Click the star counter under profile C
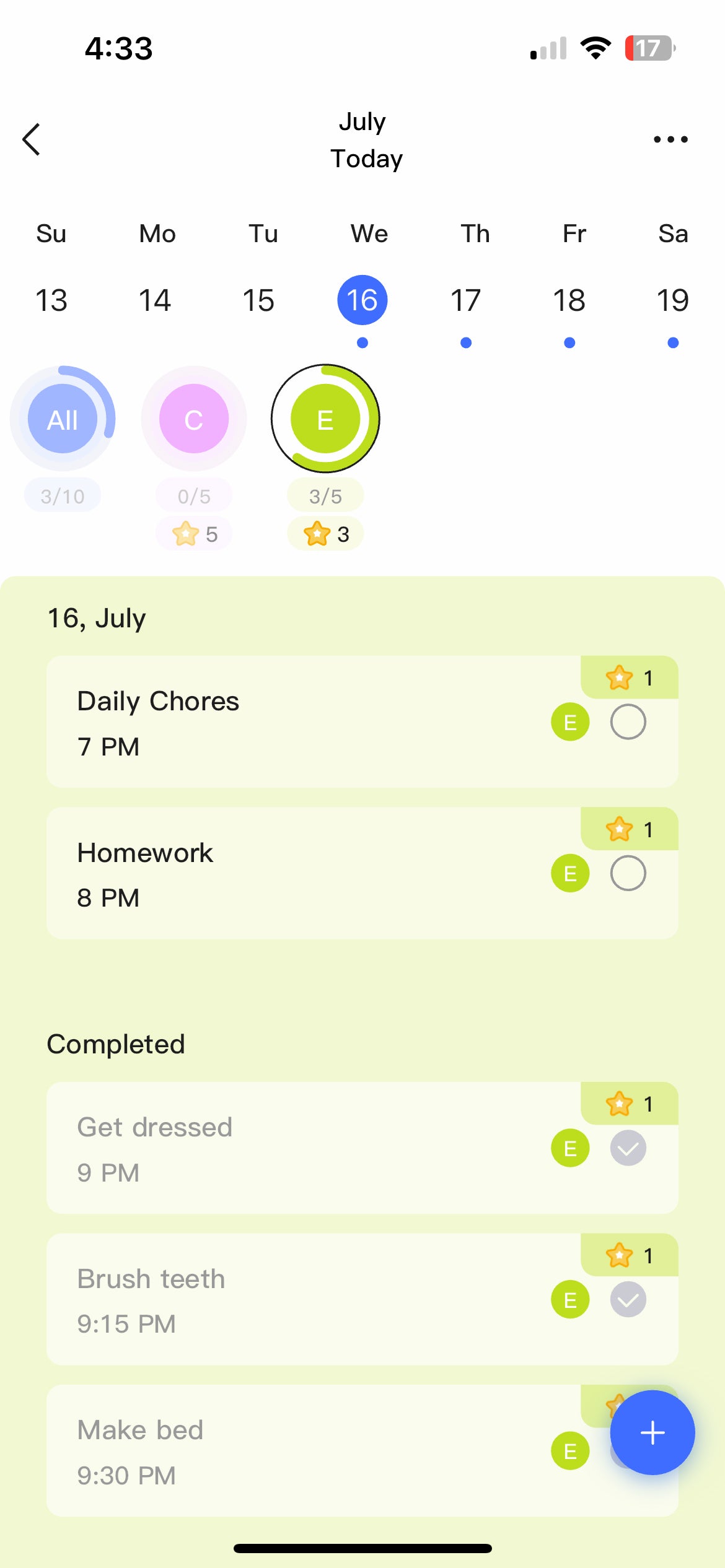 click(193, 533)
